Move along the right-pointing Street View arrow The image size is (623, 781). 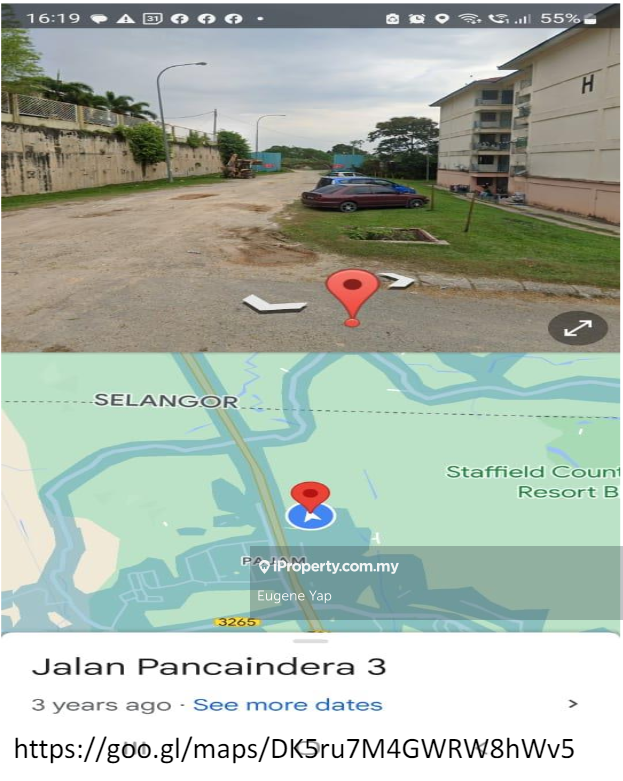tap(398, 281)
